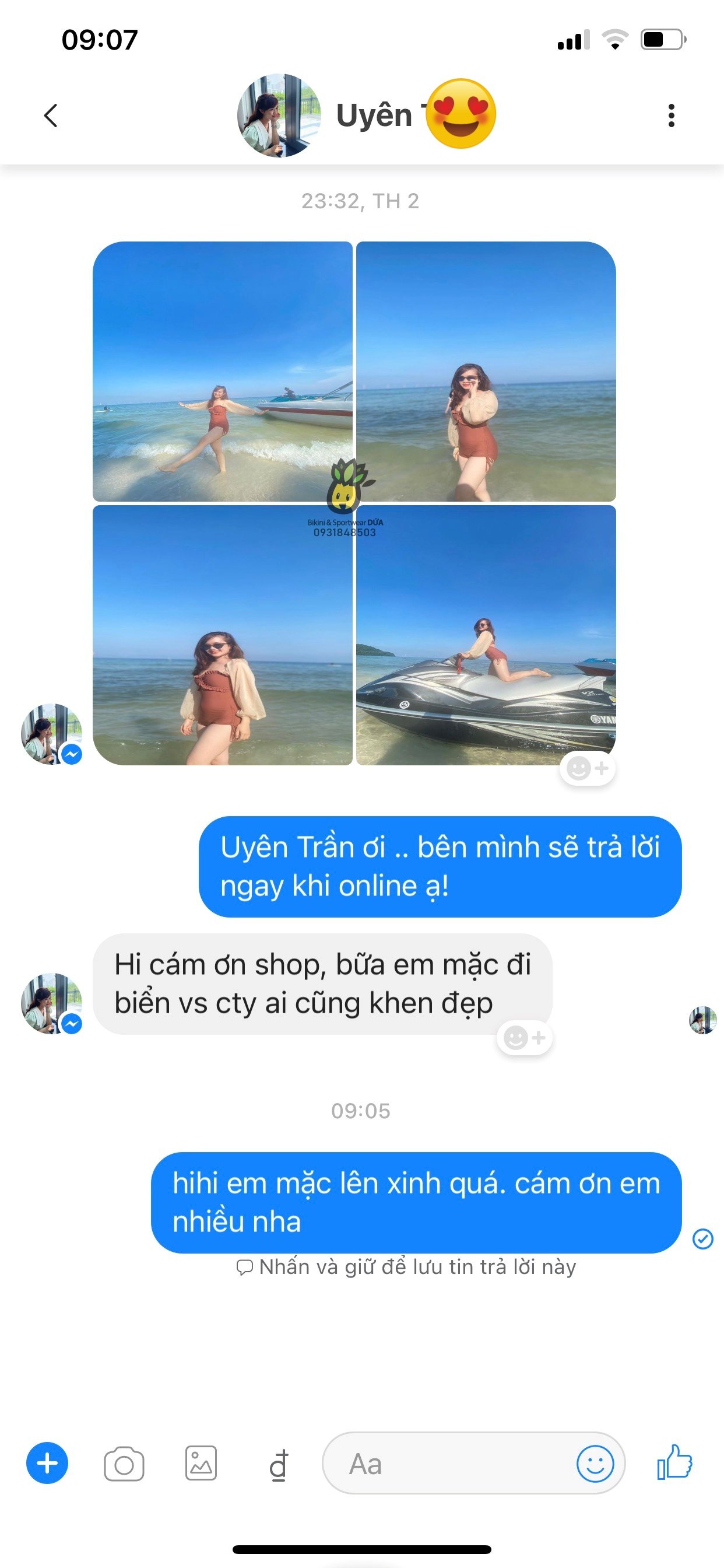Open the beach photo with the speedboat
This screenshot has height=1568, width=724.
(223, 372)
